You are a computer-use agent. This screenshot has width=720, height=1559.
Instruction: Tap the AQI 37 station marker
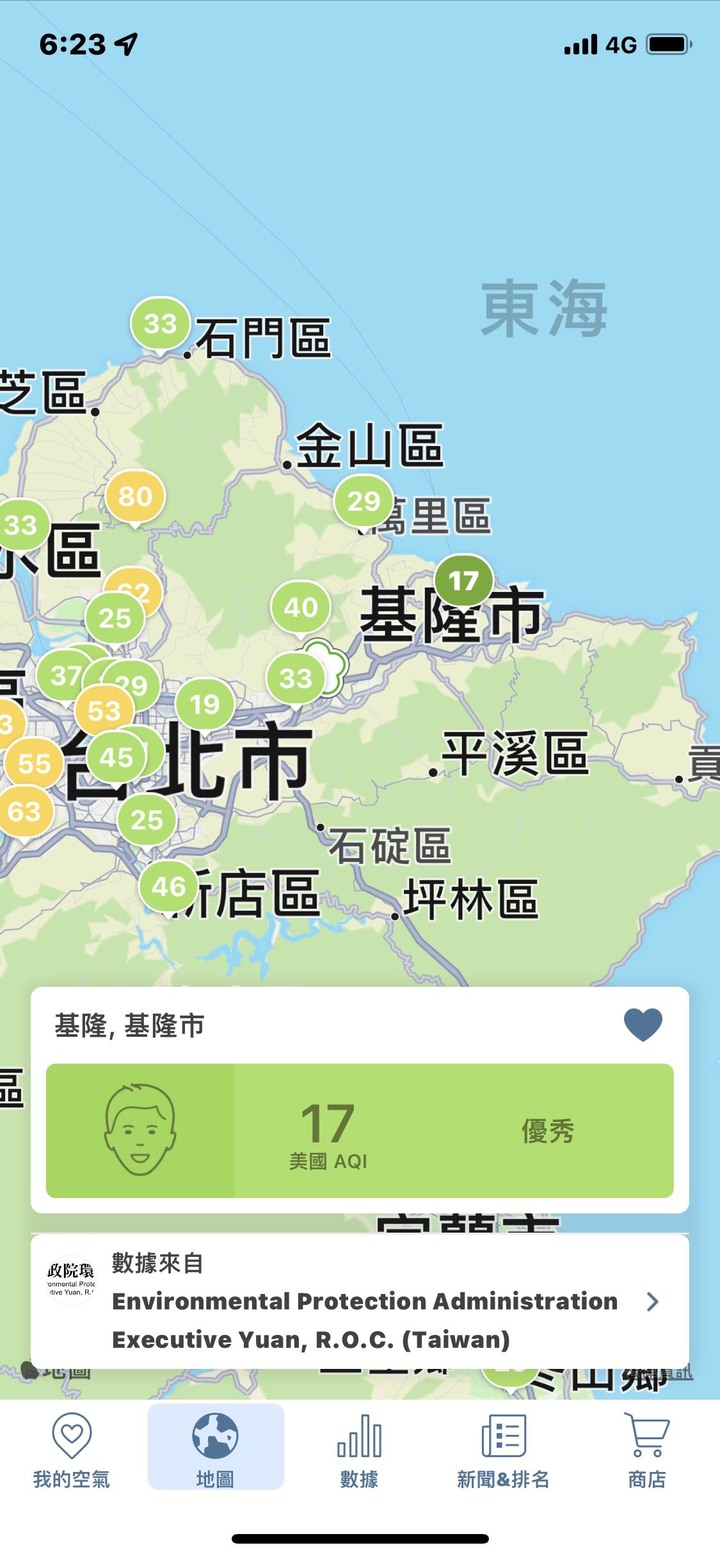click(x=65, y=675)
